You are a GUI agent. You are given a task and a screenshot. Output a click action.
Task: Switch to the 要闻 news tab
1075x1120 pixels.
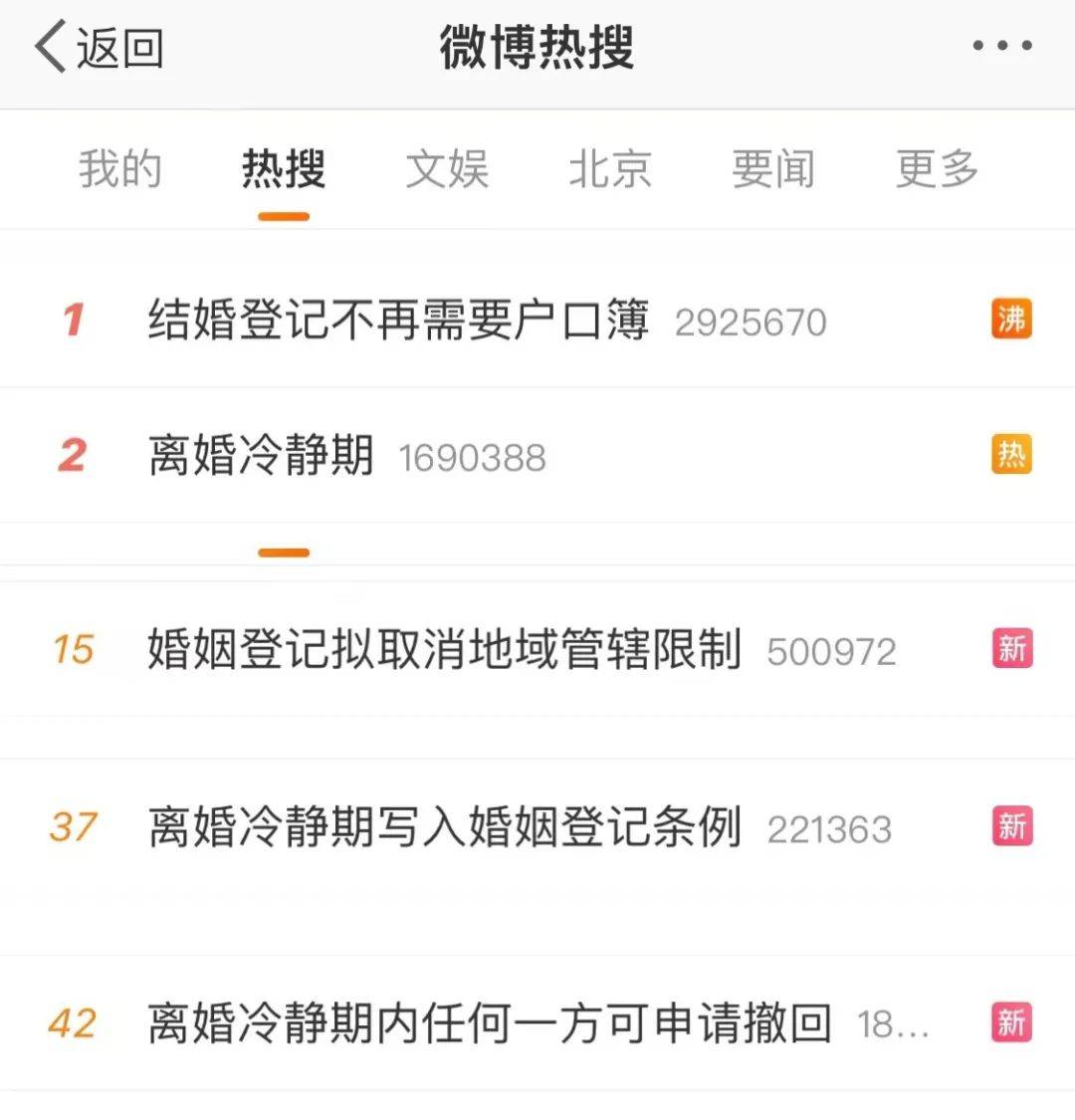[x=773, y=169]
